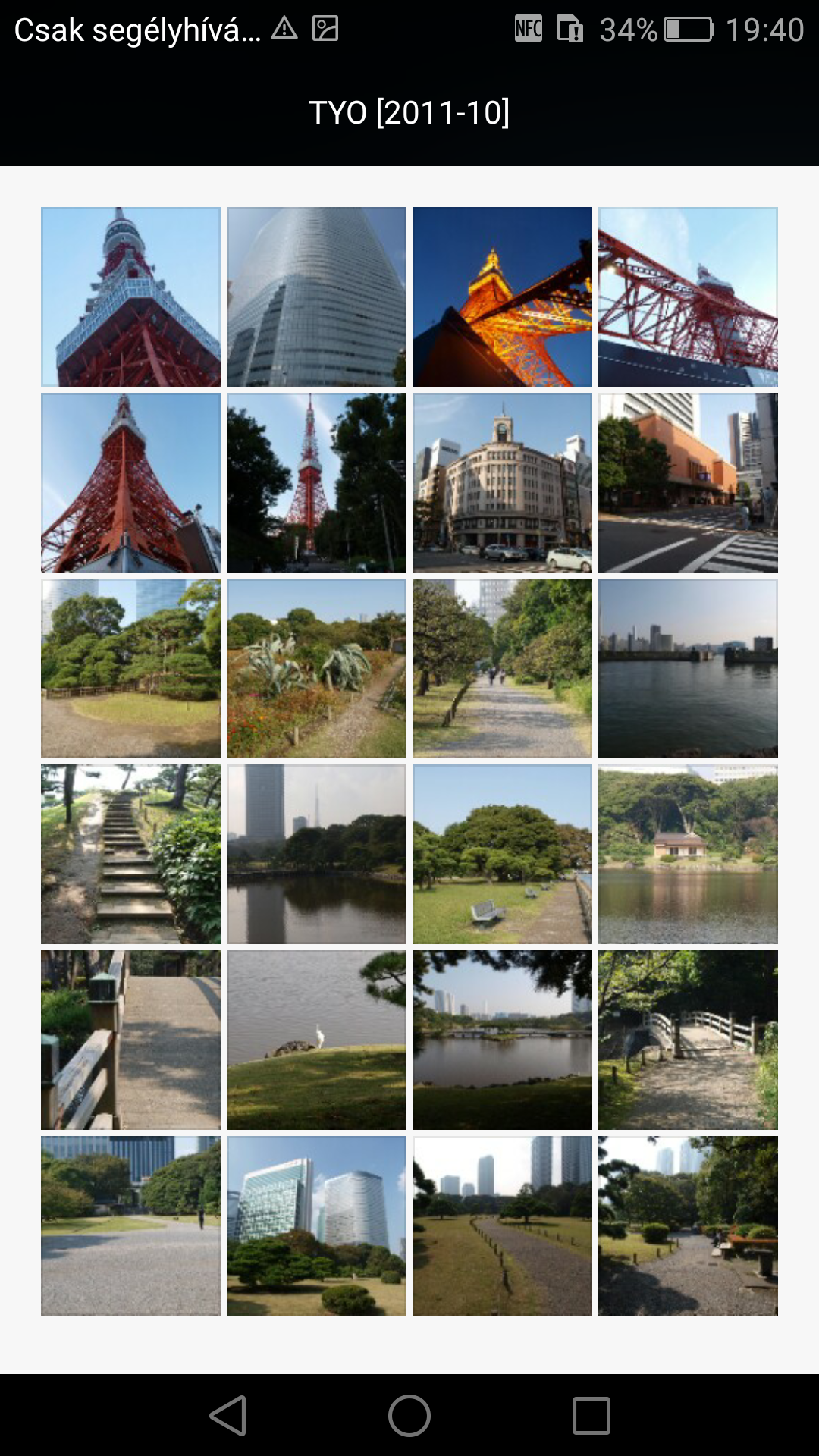Screen dimensions: 819x1456
Task: View the flowerbed with agave plants photo
Action: tap(316, 668)
